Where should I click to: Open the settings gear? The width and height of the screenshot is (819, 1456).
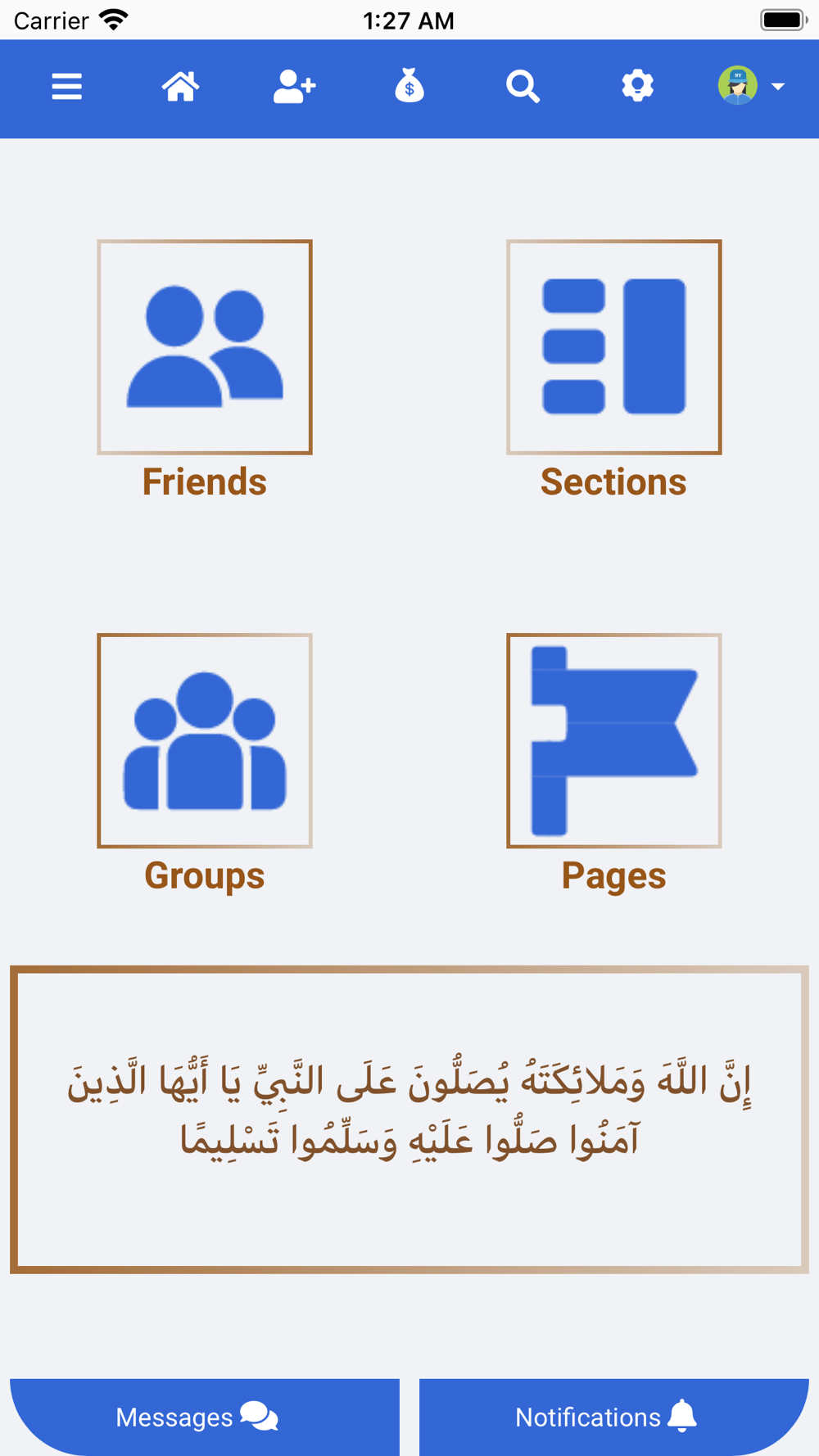click(x=637, y=85)
